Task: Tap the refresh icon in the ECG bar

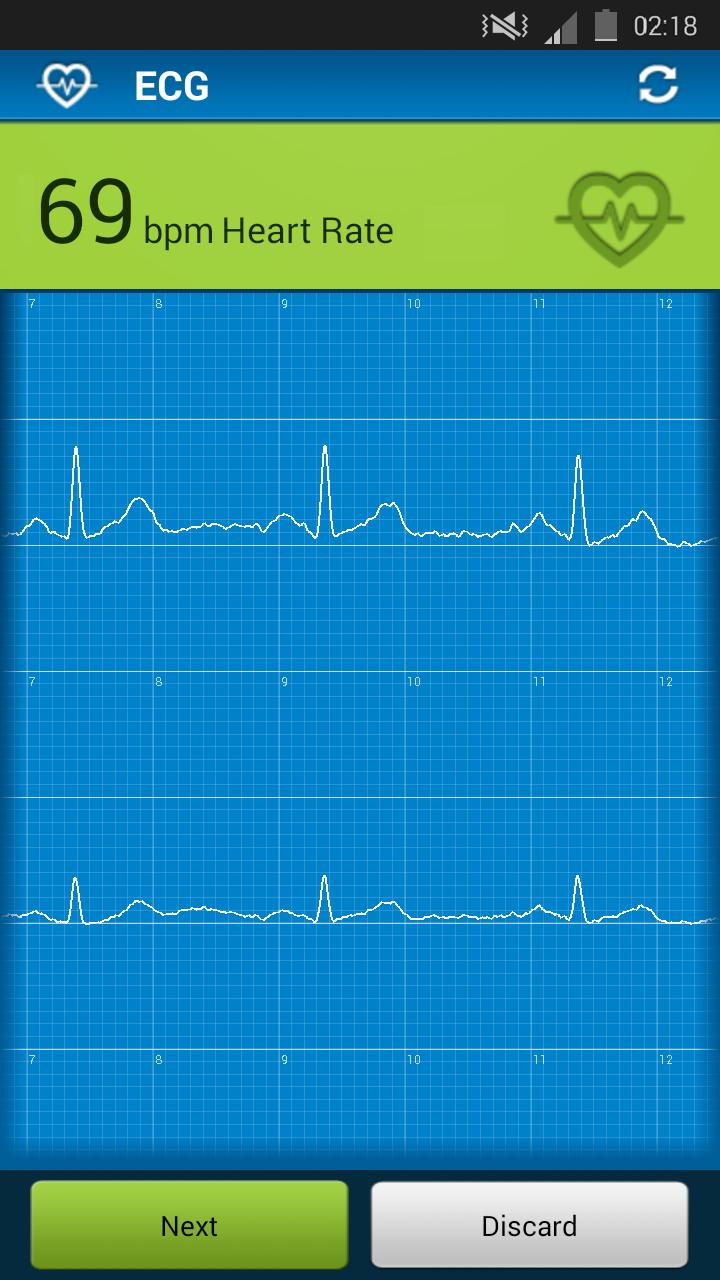Action: pyautogui.click(x=658, y=85)
